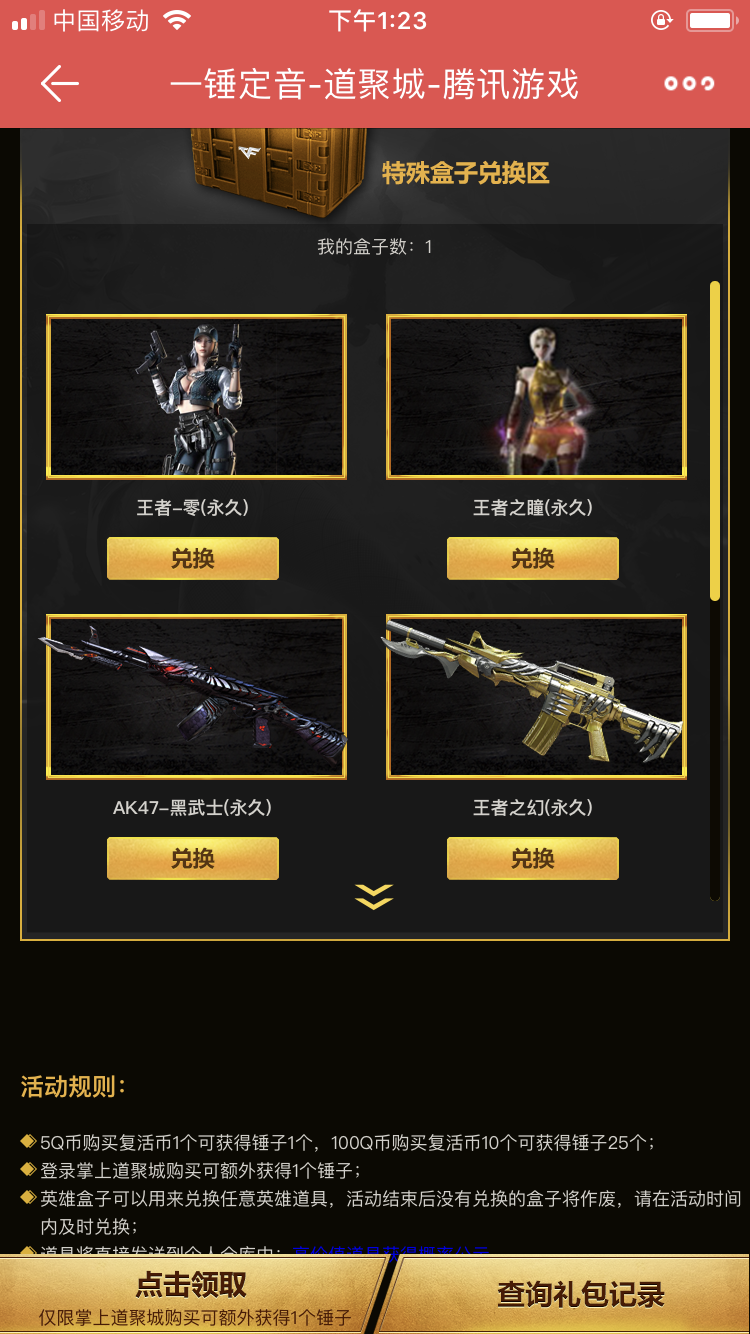Open the blue link in the activity rules
The width and height of the screenshot is (750, 1334).
tap(391, 1251)
